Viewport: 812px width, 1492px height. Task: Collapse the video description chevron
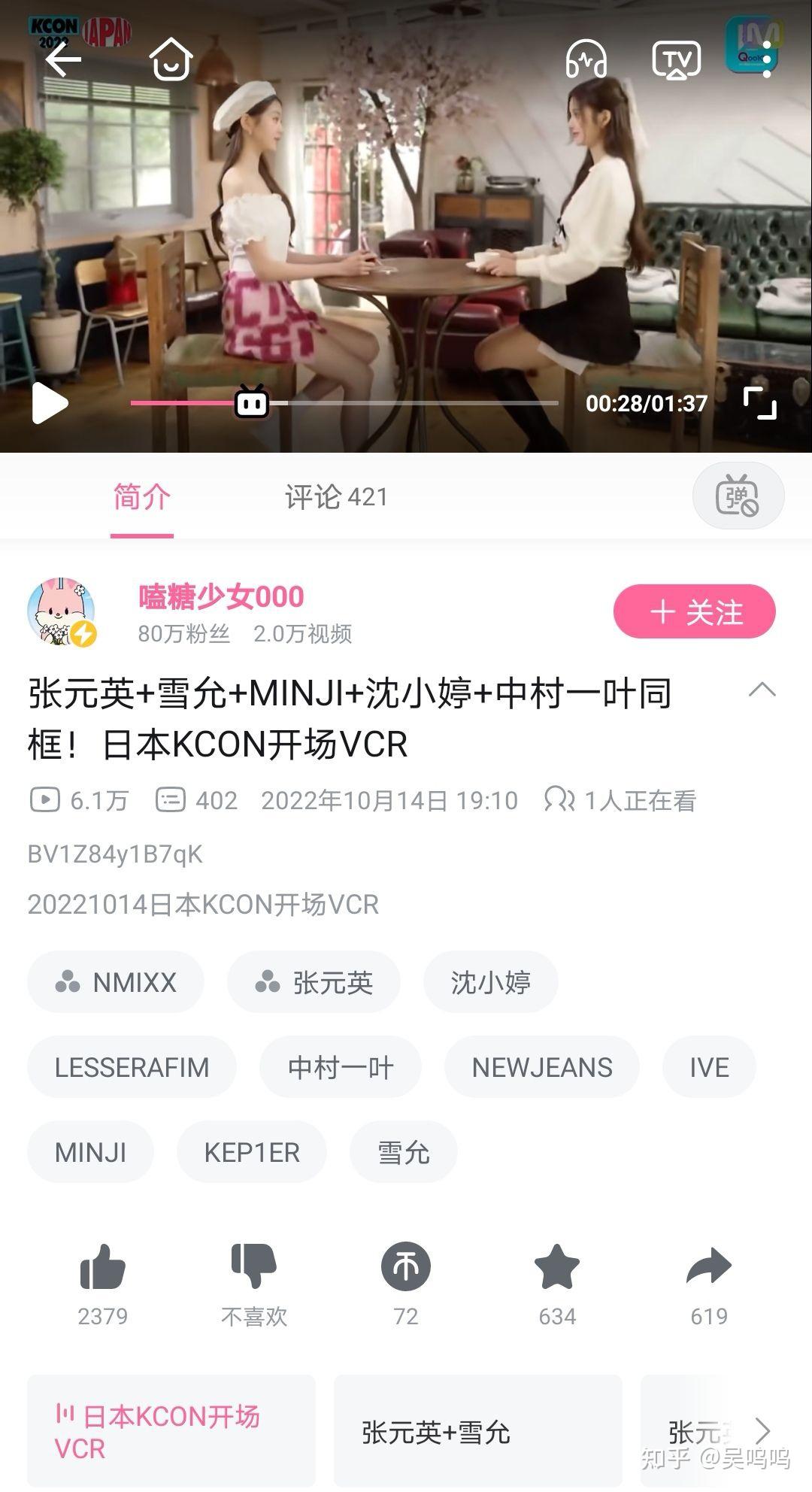click(762, 690)
